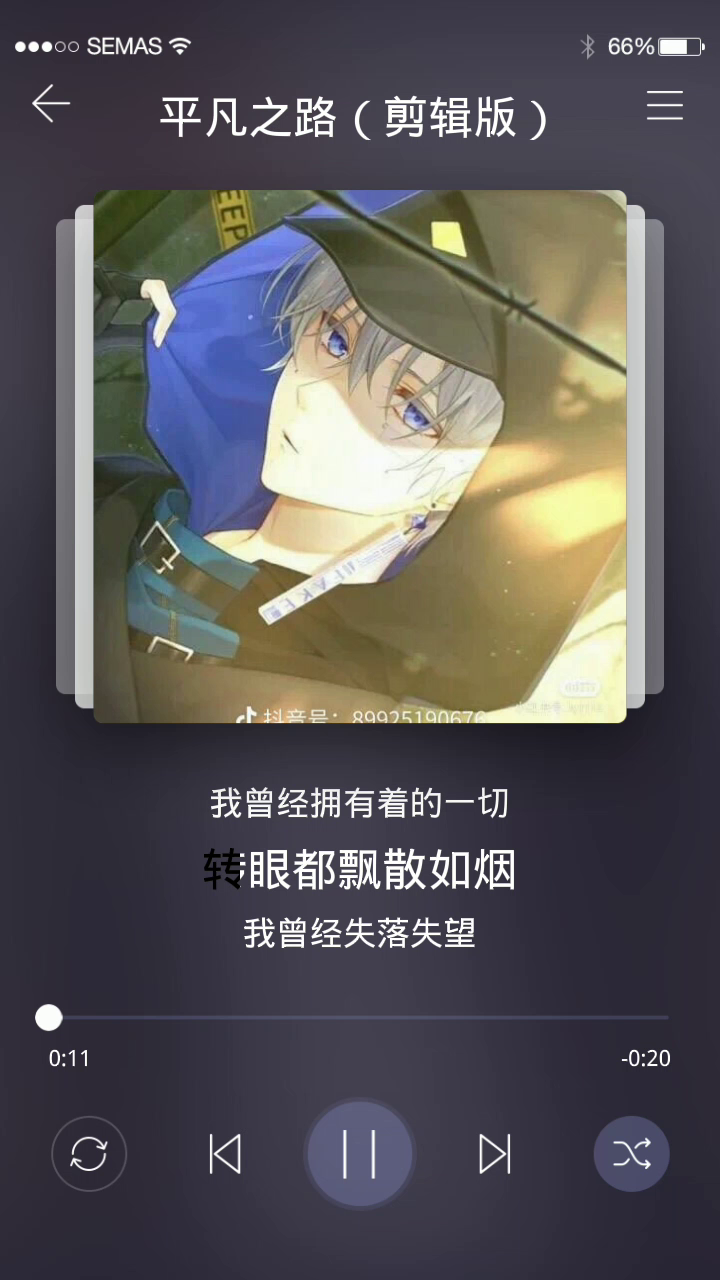Skip to the next track
The height and width of the screenshot is (1280, 720).
point(494,1154)
